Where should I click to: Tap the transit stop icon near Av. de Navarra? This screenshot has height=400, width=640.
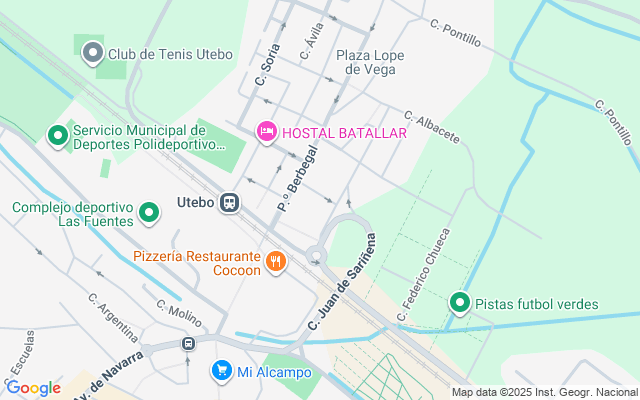tap(188, 344)
